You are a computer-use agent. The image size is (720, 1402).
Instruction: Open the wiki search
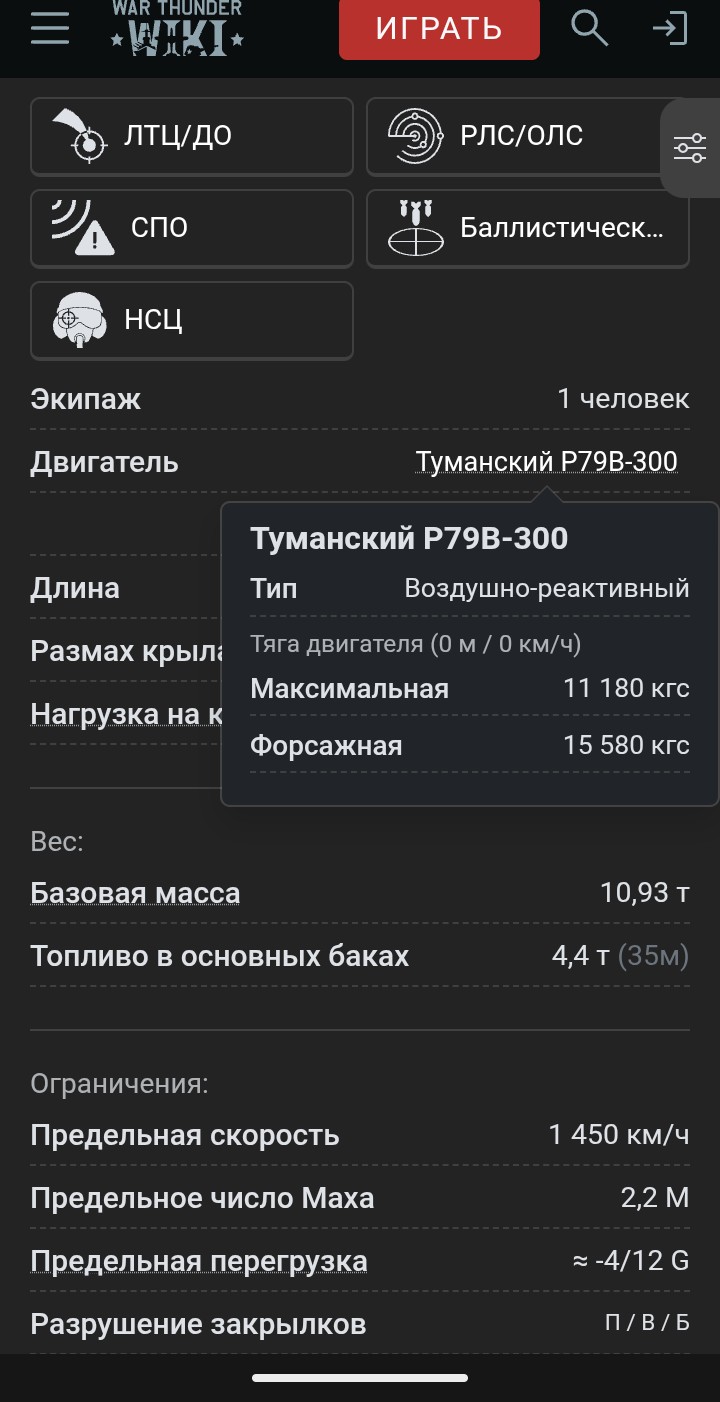click(589, 28)
